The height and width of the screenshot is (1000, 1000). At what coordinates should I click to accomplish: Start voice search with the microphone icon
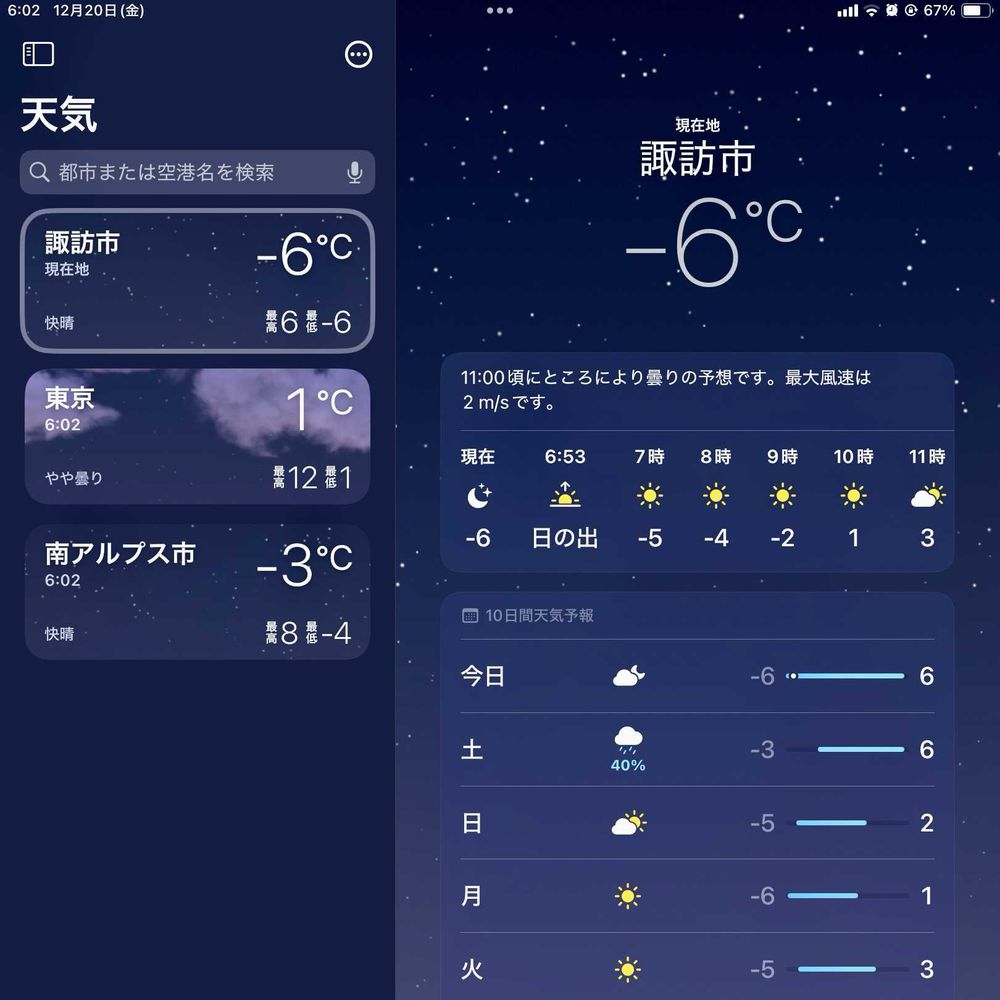click(355, 172)
